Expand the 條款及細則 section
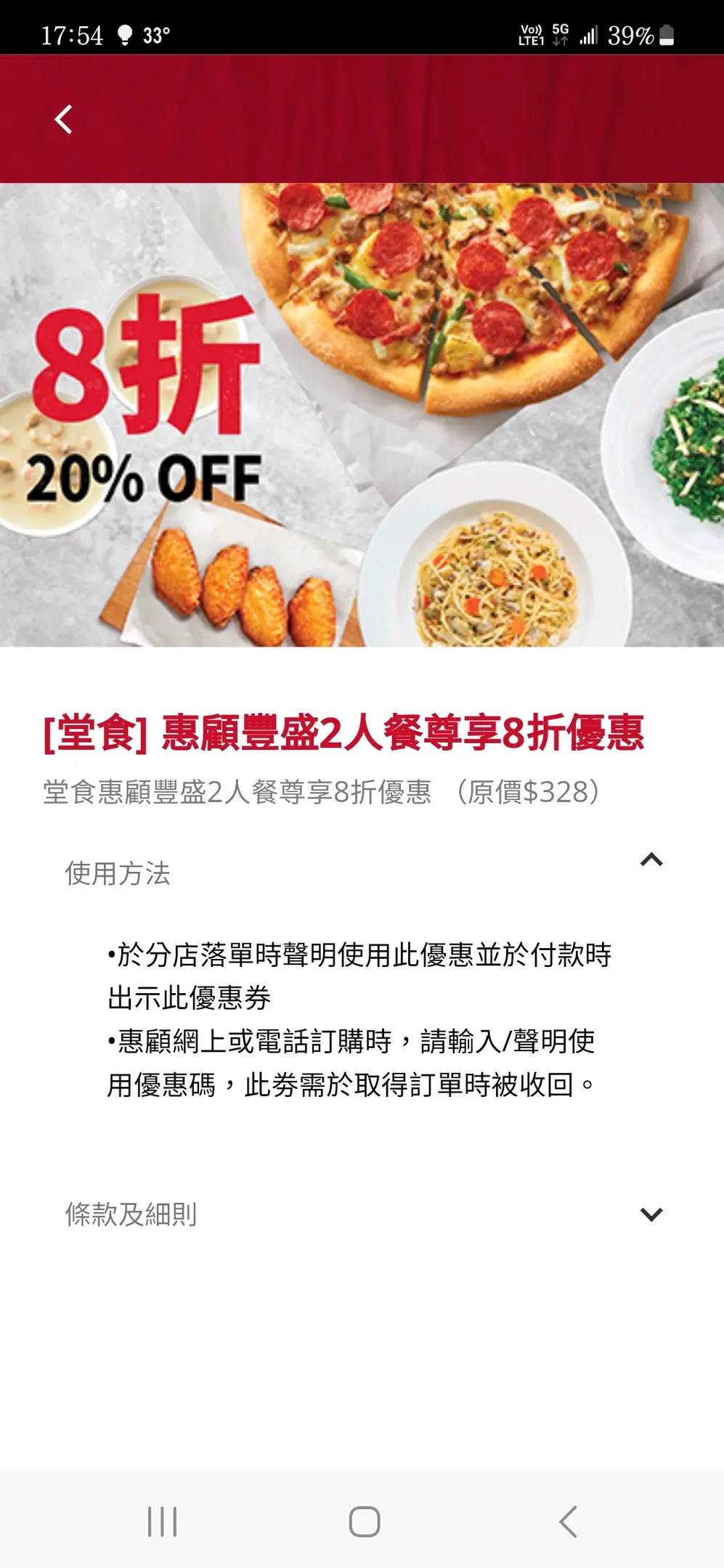The image size is (724, 1568). tap(651, 1214)
